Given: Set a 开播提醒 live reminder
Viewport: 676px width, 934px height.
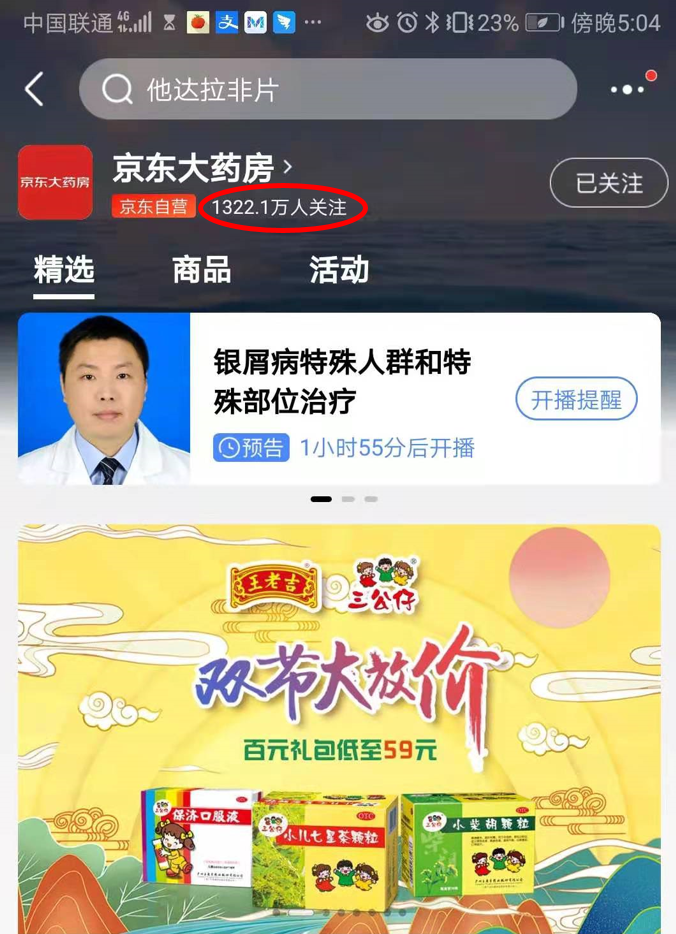Looking at the screenshot, I should click(576, 400).
